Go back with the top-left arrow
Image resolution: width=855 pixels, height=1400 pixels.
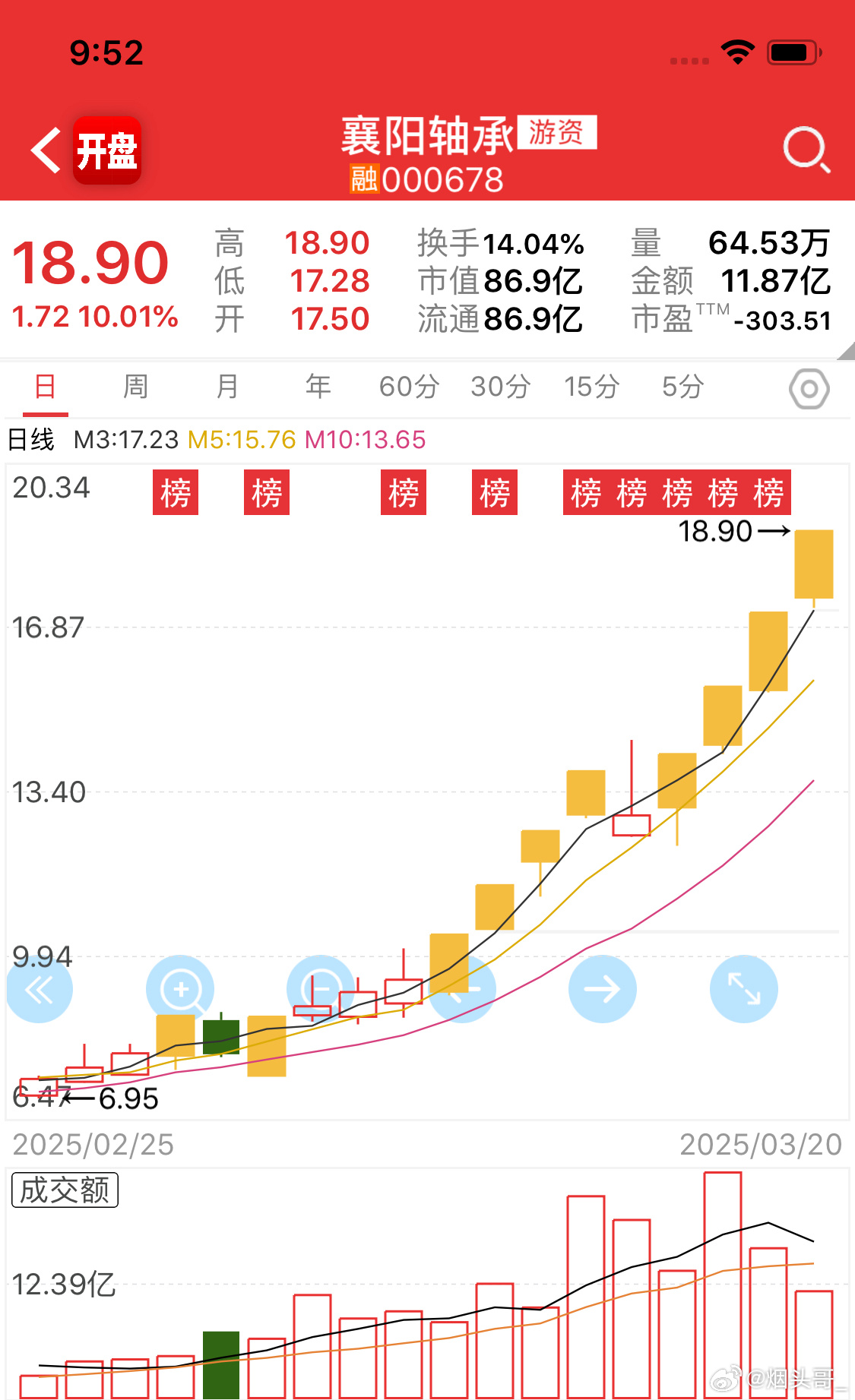tap(46, 150)
